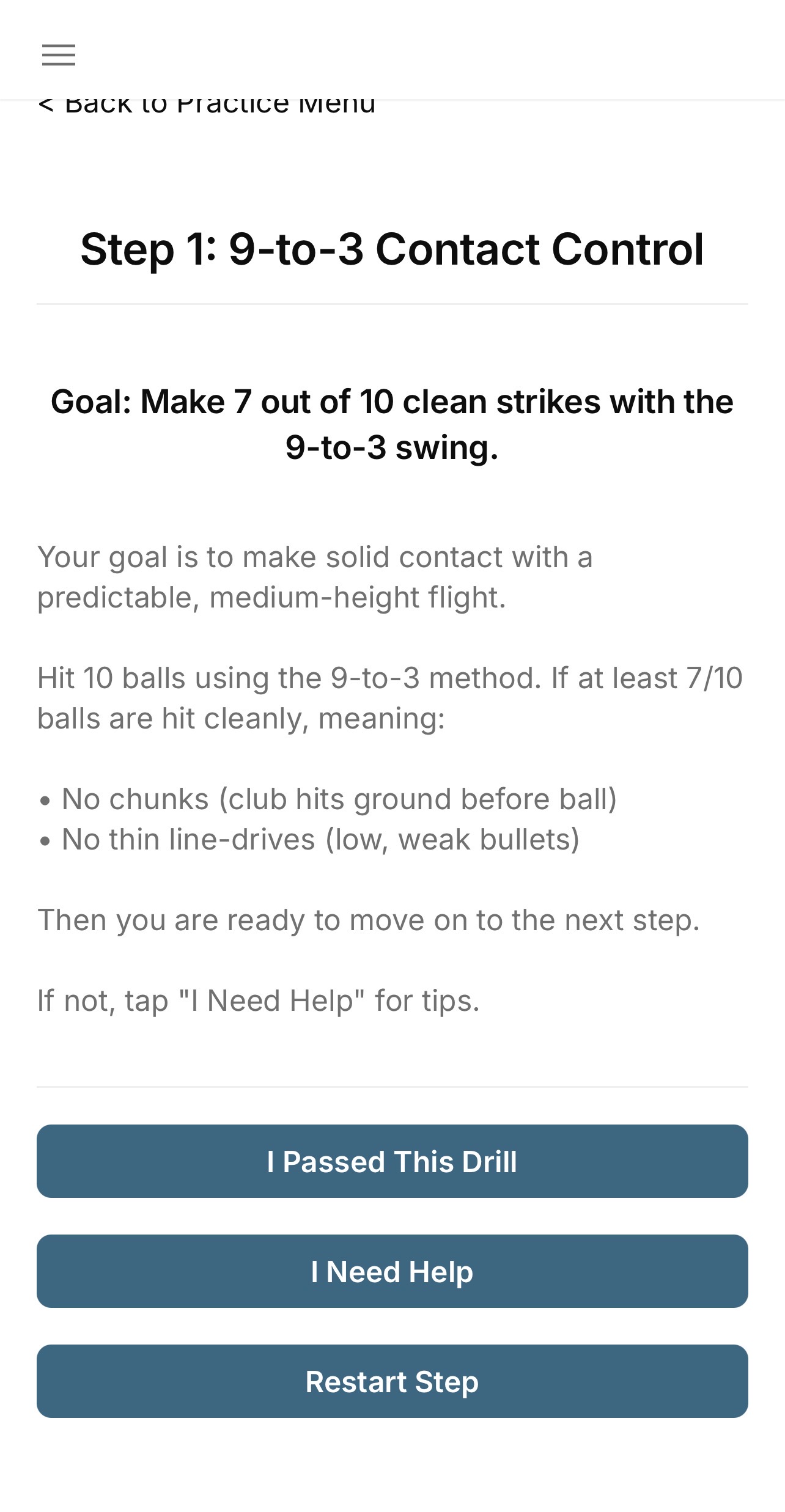Go back to Practice Menu
Viewport: 785px width, 1512px height.
(x=207, y=107)
